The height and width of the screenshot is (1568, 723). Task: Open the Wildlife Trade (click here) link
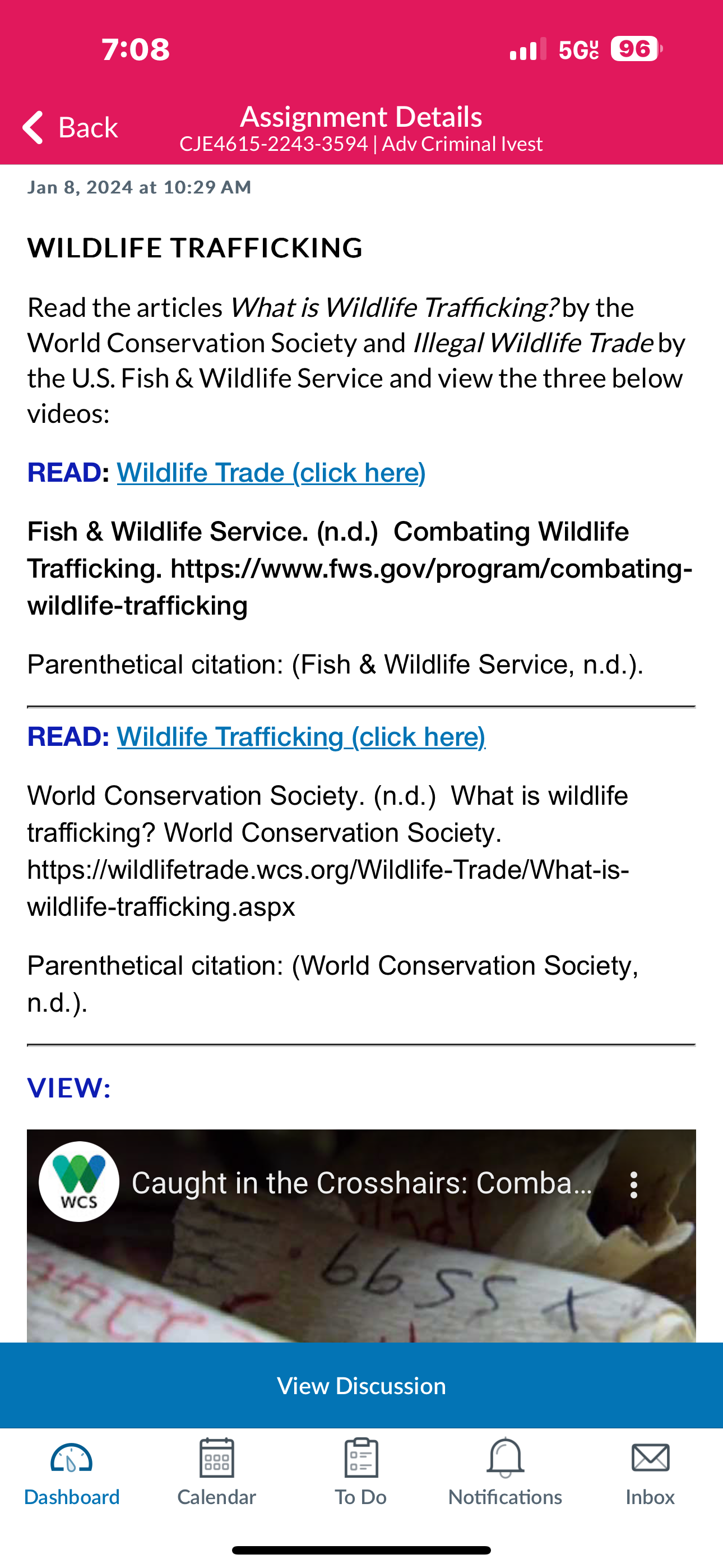click(271, 473)
